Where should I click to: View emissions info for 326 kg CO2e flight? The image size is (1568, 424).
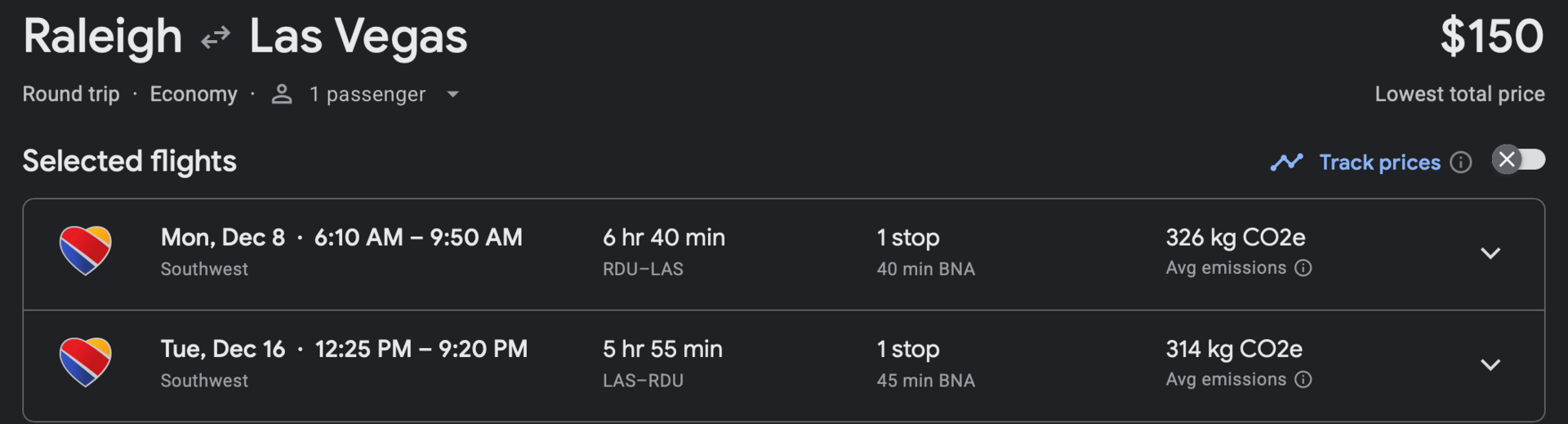click(x=1303, y=268)
